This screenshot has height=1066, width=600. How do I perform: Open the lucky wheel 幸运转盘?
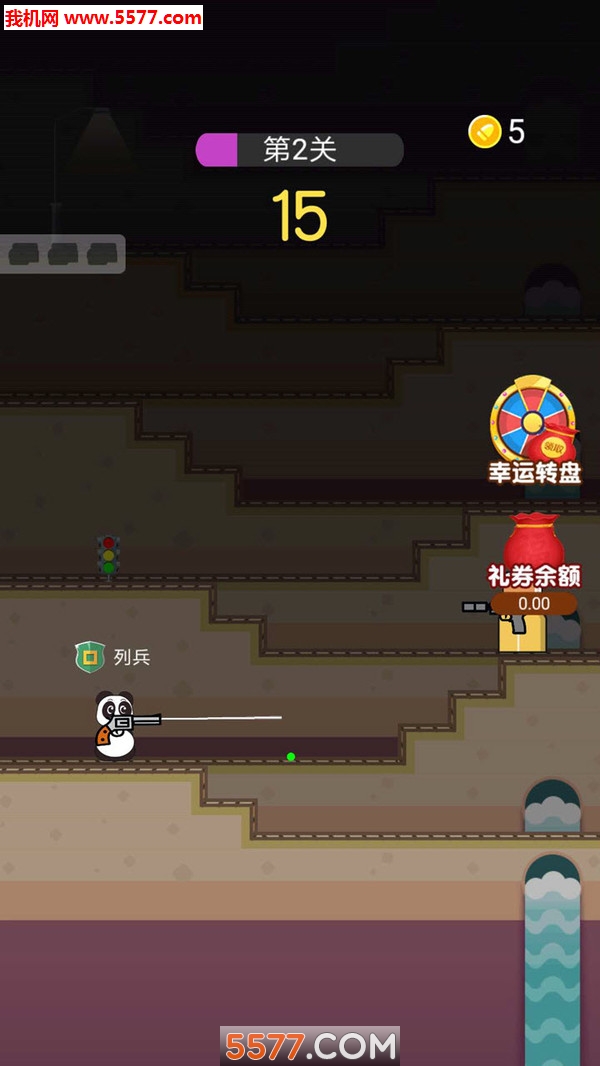point(533,423)
